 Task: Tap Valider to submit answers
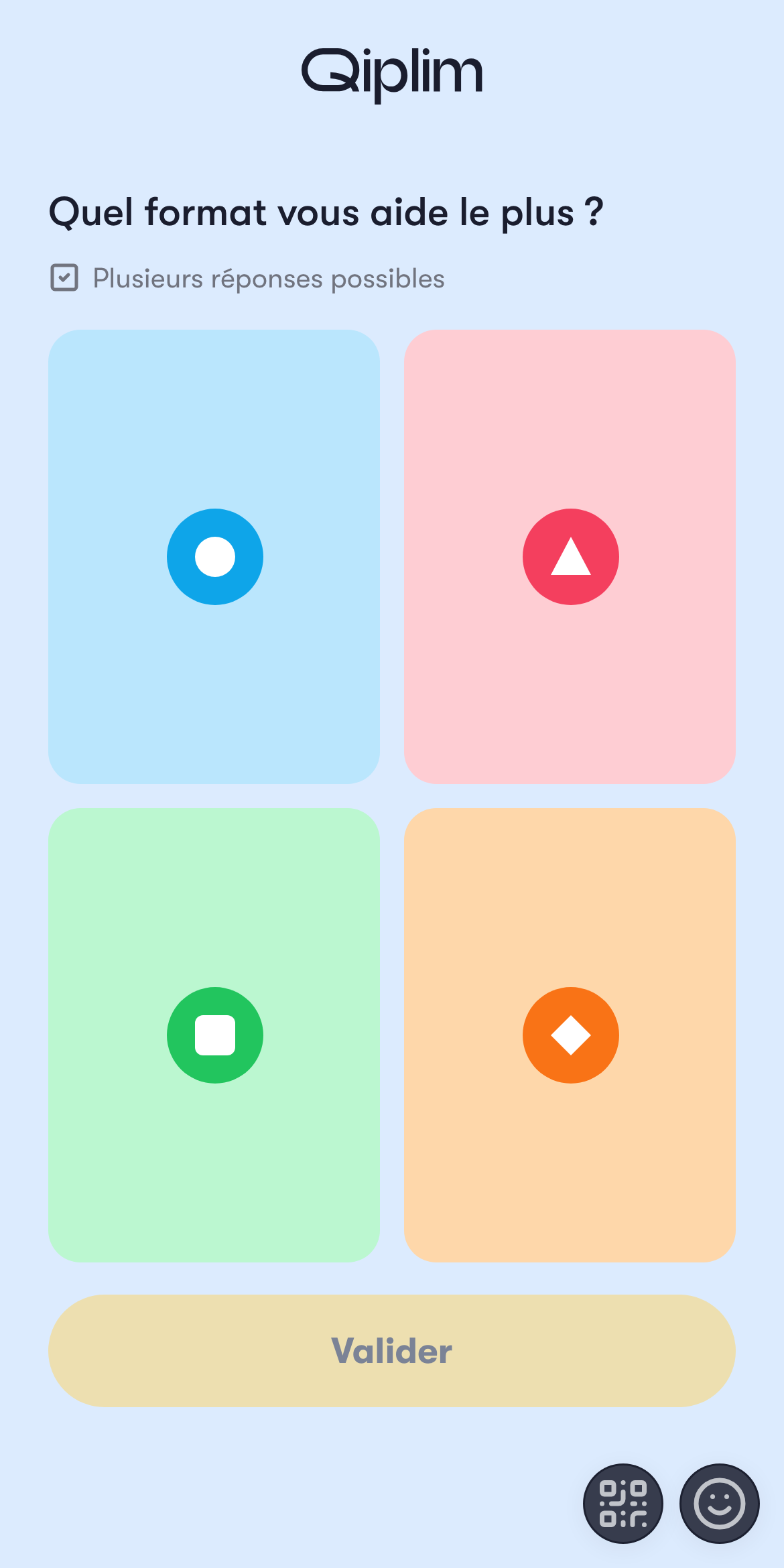(392, 1350)
